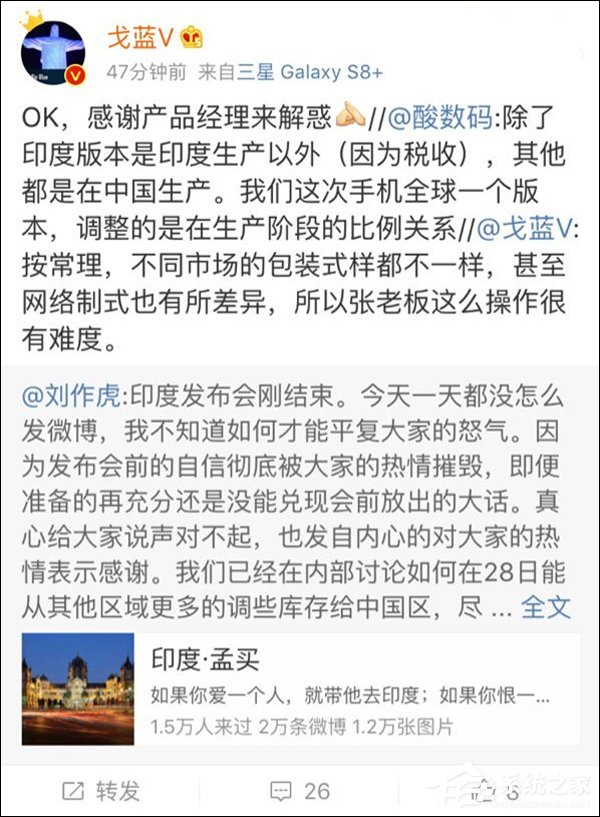Expand the quoted post with 全文
Viewport: 600px width, 817px height.
pyautogui.click(x=546, y=606)
